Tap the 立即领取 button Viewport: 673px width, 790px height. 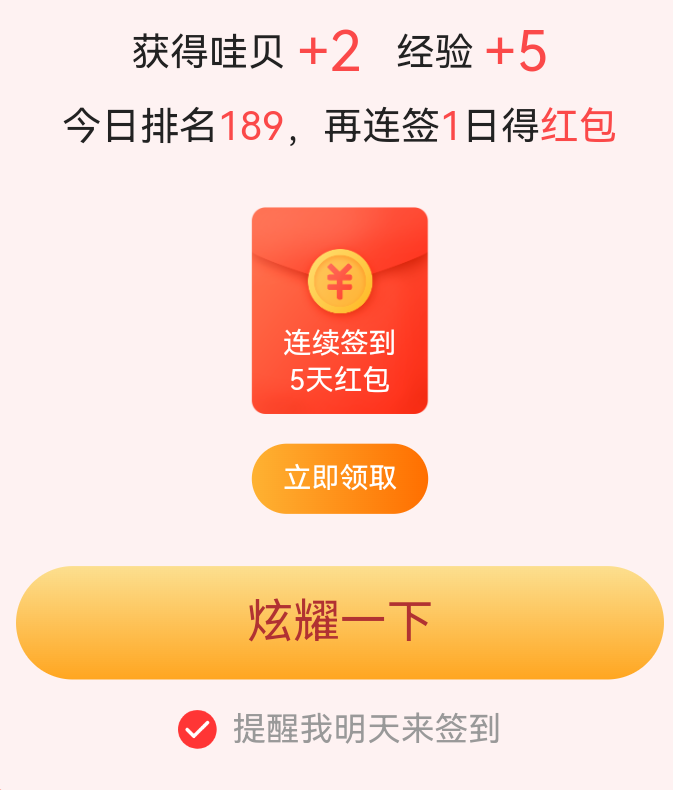[339, 478]
